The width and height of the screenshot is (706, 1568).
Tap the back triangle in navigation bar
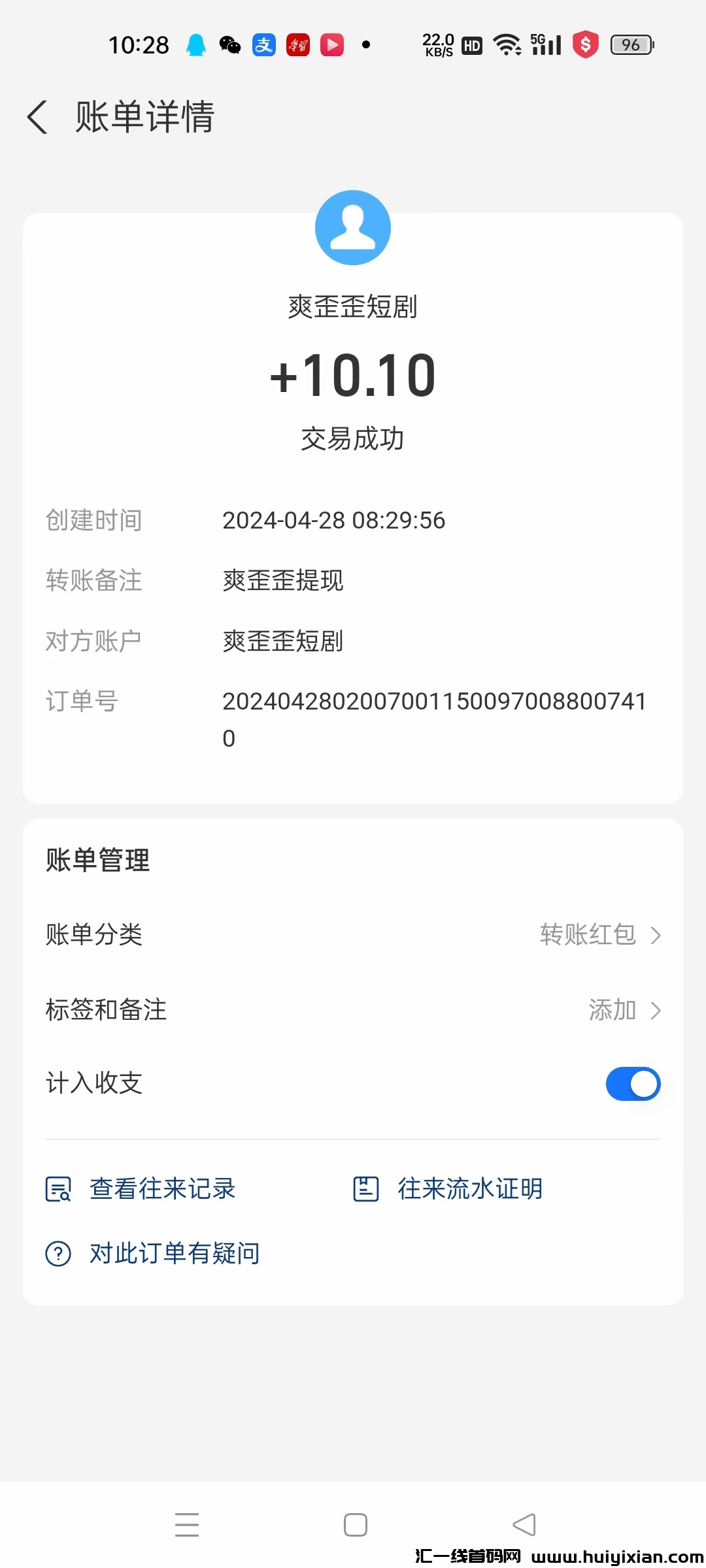point(523,1524)
